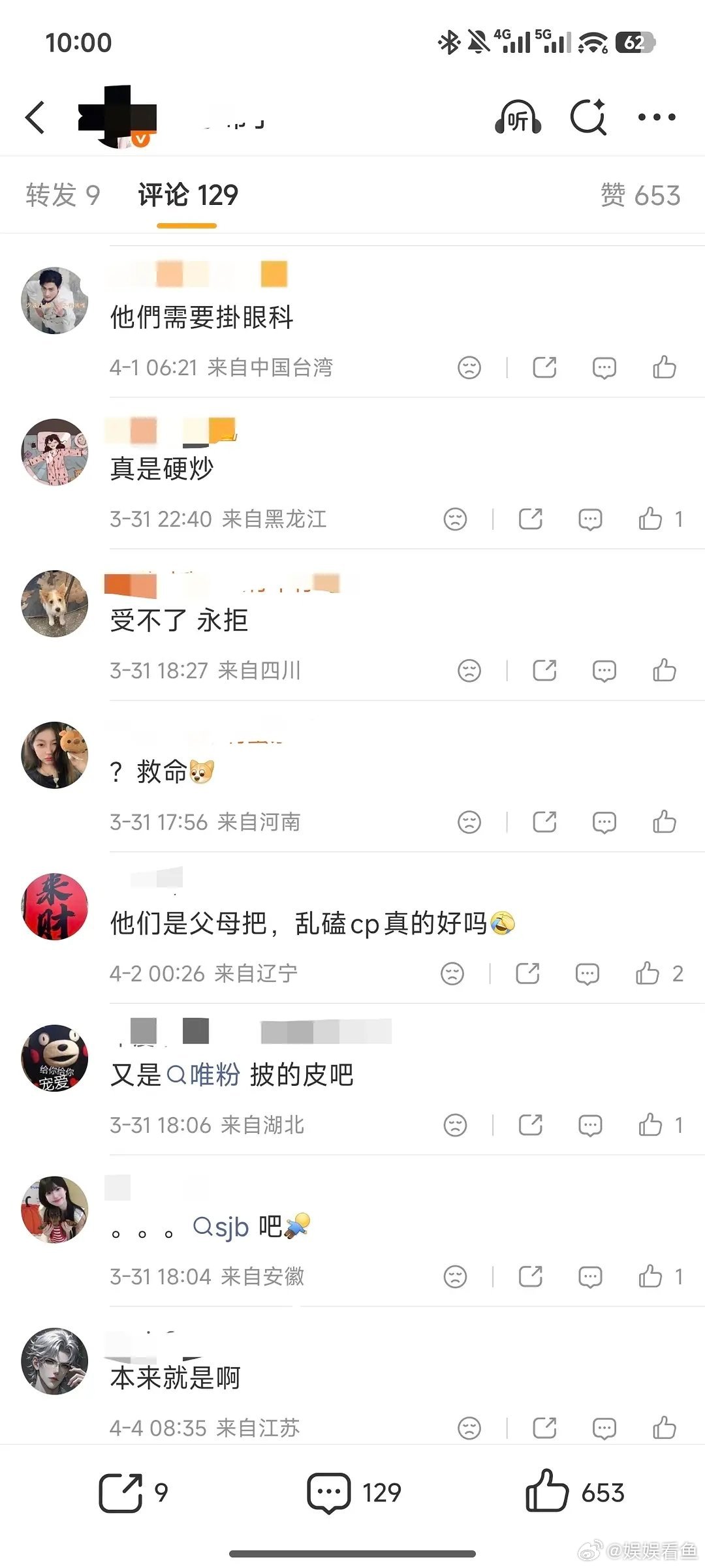Tap the frown emoji icon on the 真是硬炒 comment
The image size is (705, 1568).
[x=456, y=519]
